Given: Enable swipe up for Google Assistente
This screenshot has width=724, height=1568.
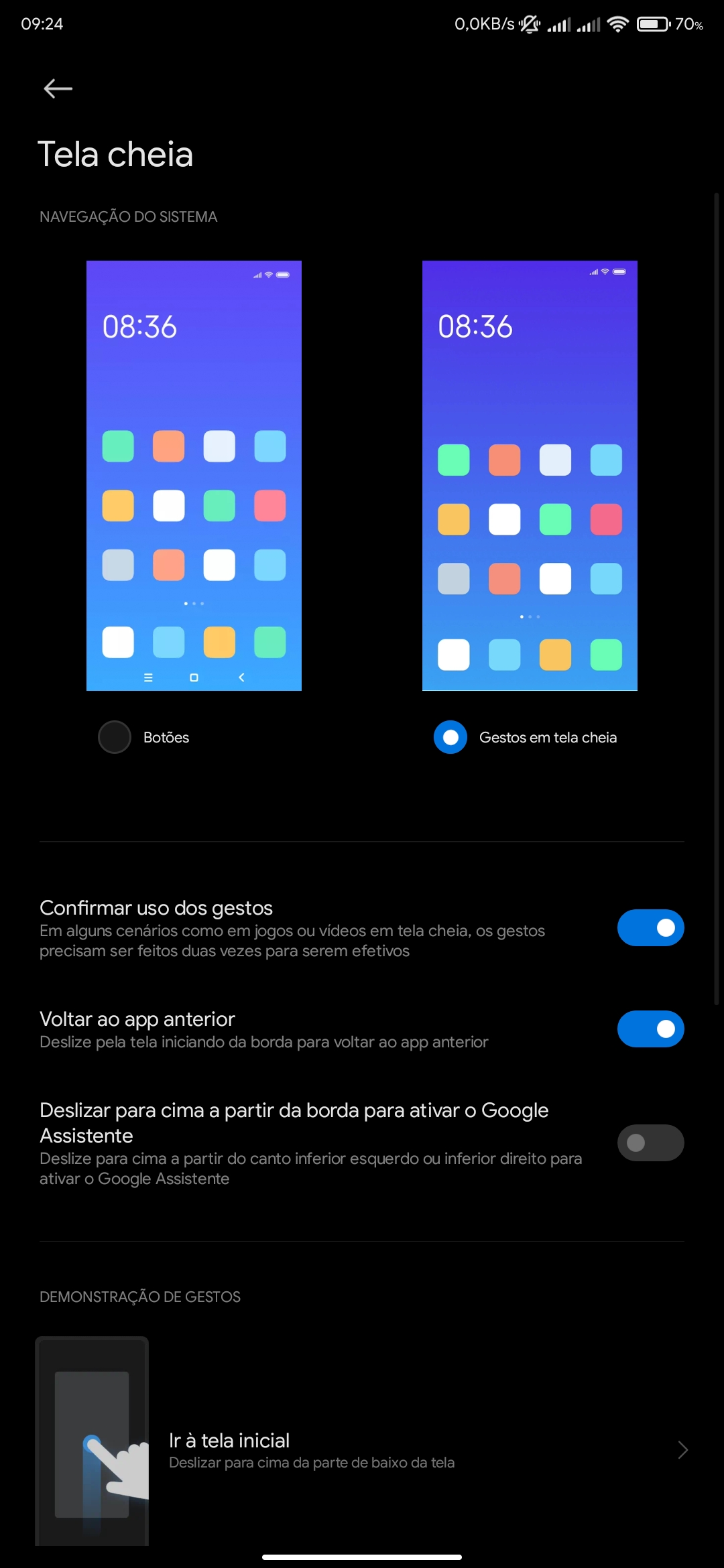Looking at the screenshot, I should [x=650, y=1142].
